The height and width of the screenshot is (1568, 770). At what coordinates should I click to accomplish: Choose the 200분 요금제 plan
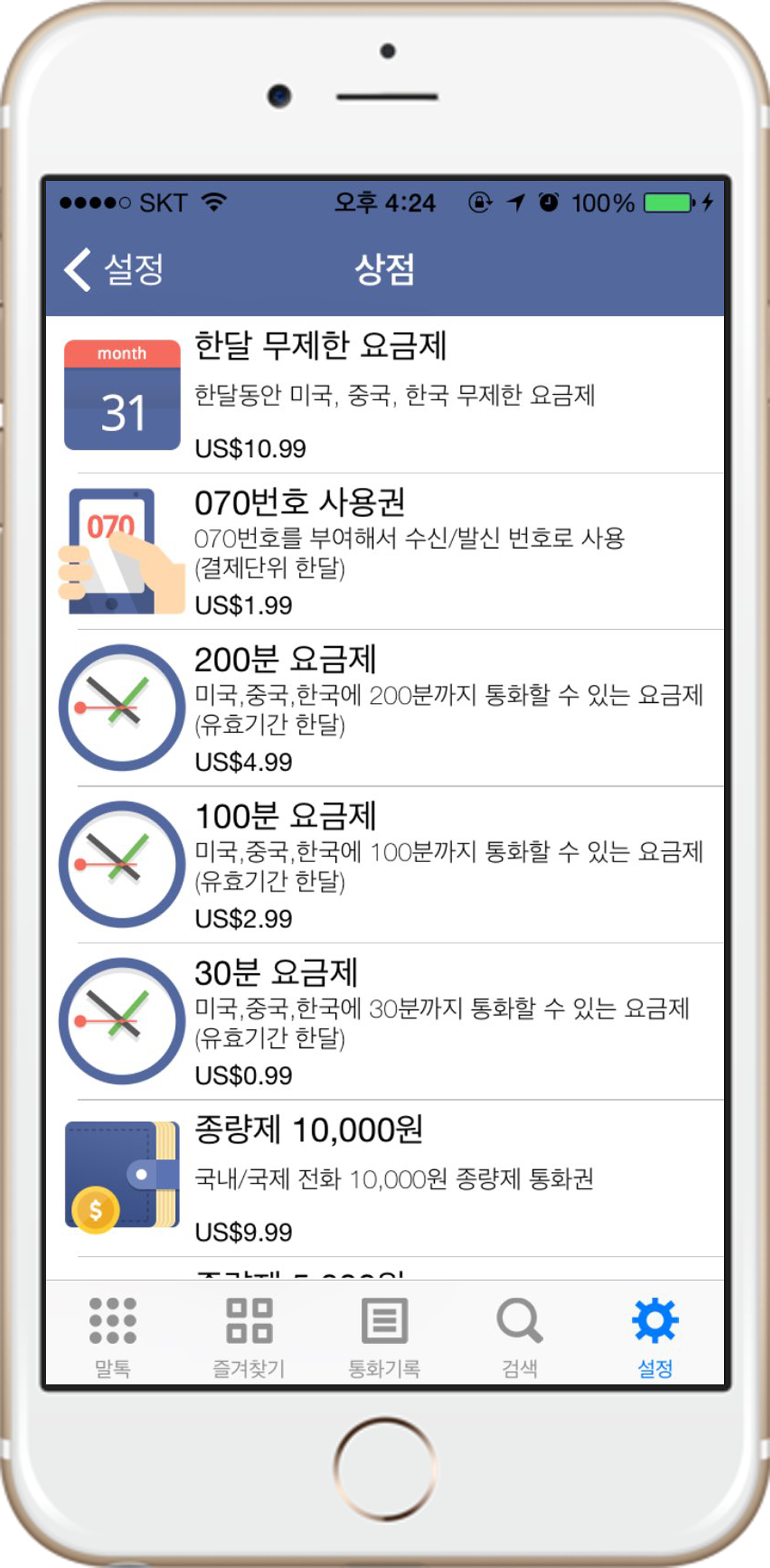tap(385, 708)
